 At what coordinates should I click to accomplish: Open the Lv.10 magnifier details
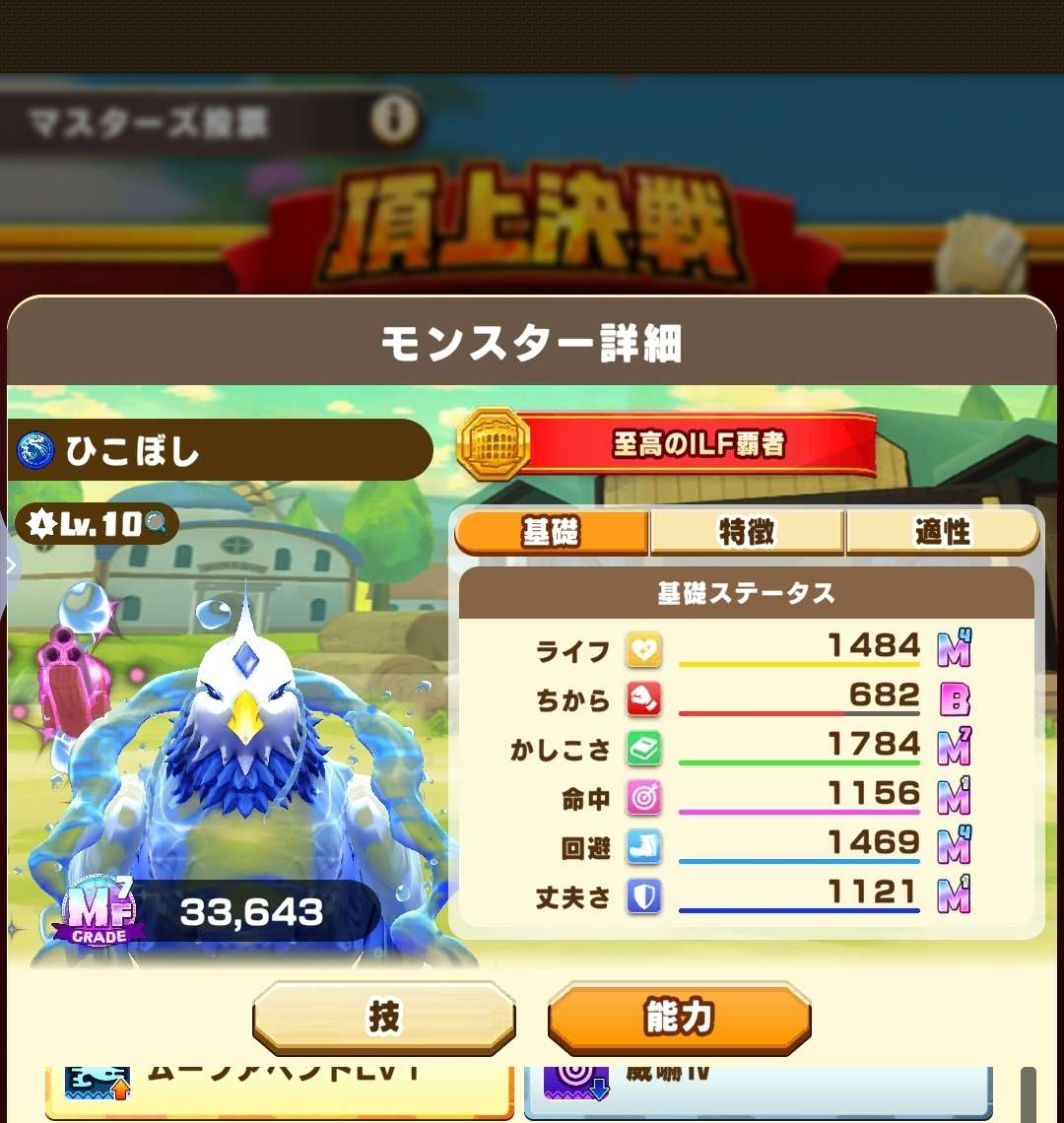[x=156, y=524]
